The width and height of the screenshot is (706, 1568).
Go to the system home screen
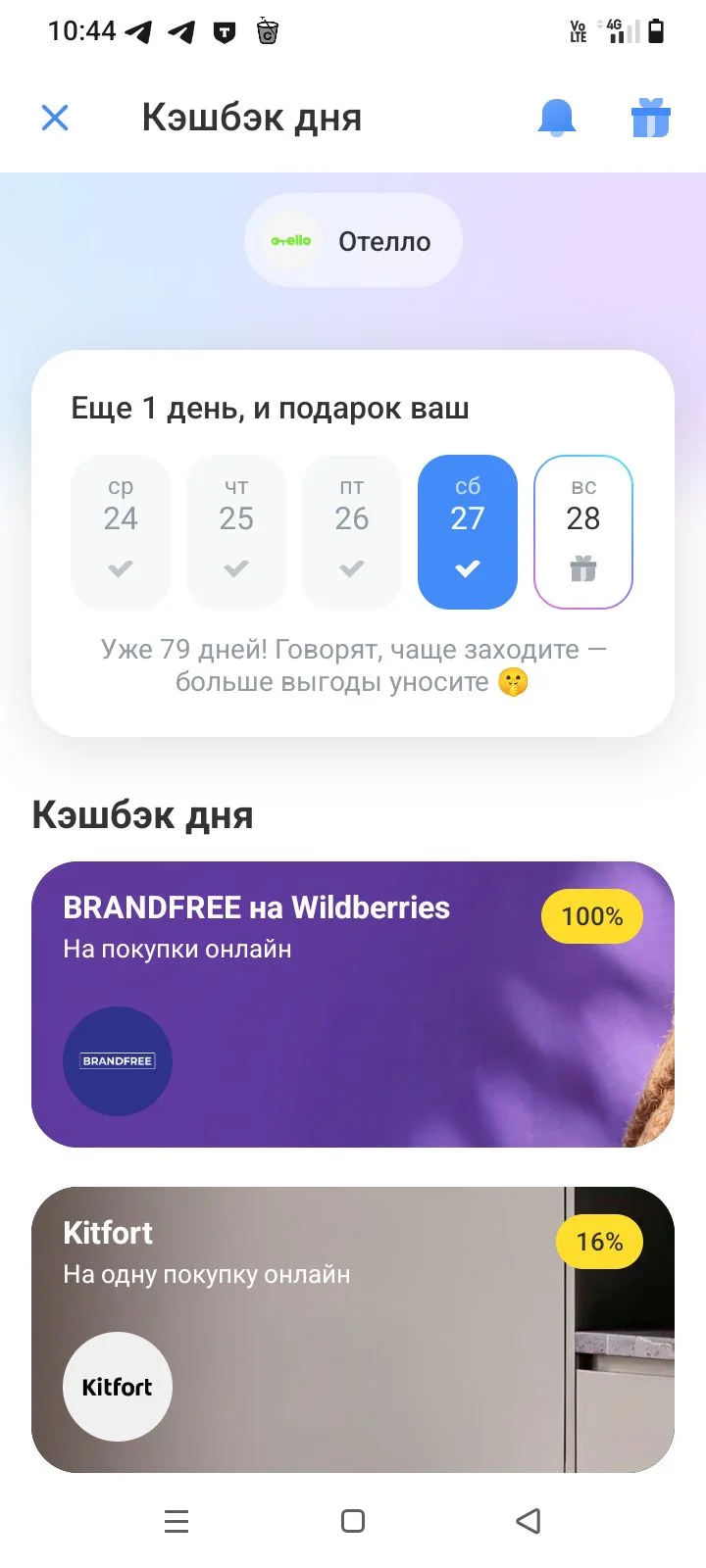[353, 1521]
